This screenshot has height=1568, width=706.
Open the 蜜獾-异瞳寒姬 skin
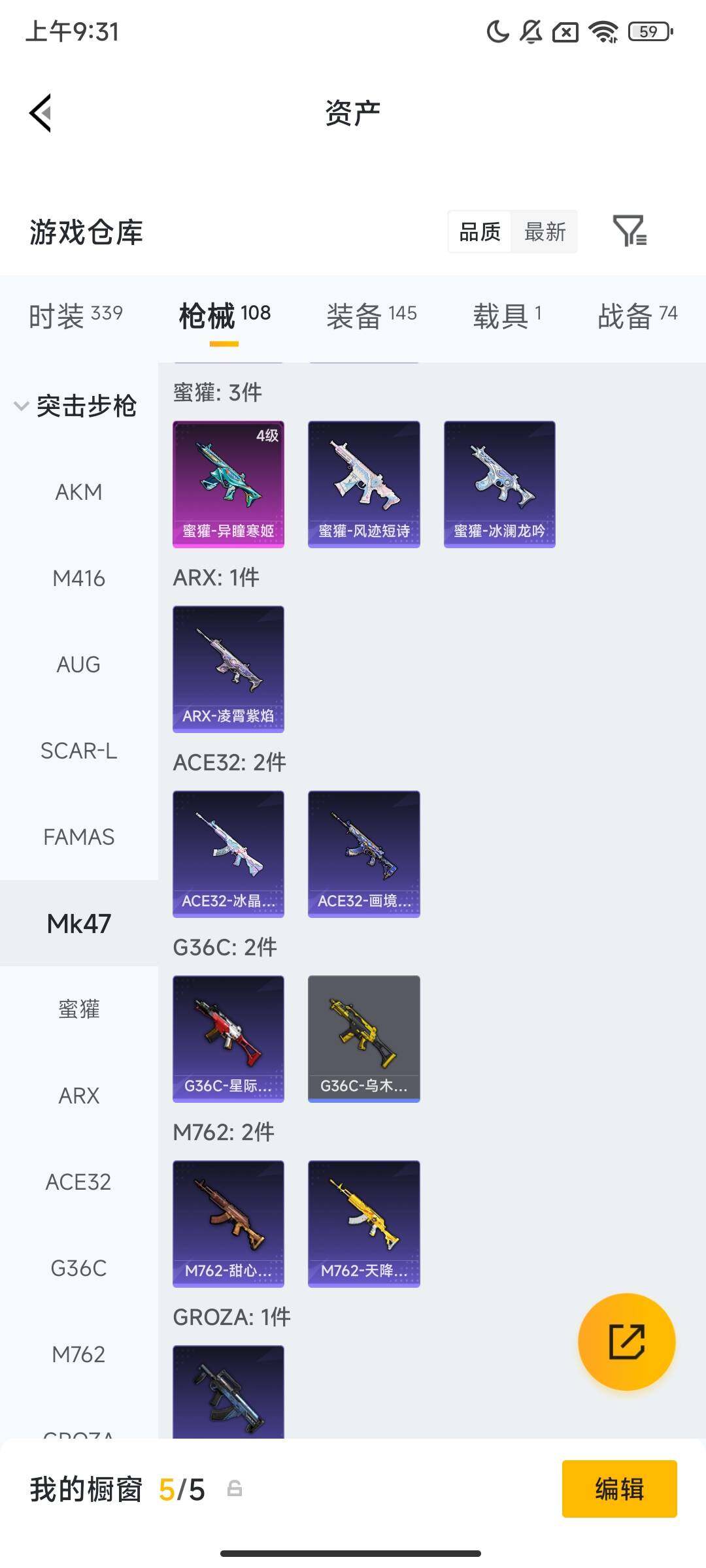(228, 484)
